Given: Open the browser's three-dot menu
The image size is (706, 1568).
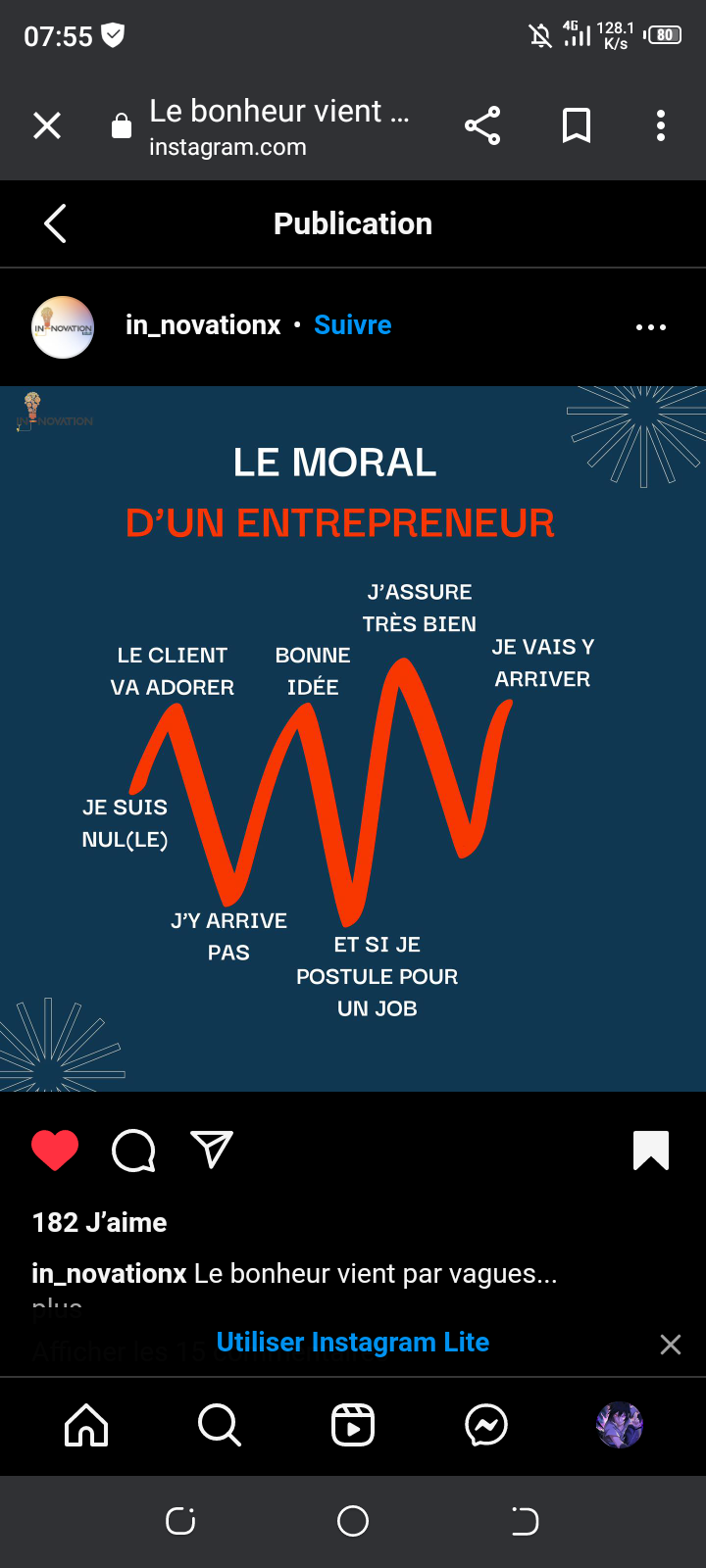Looking at the screenshot, I should [661, 125].
